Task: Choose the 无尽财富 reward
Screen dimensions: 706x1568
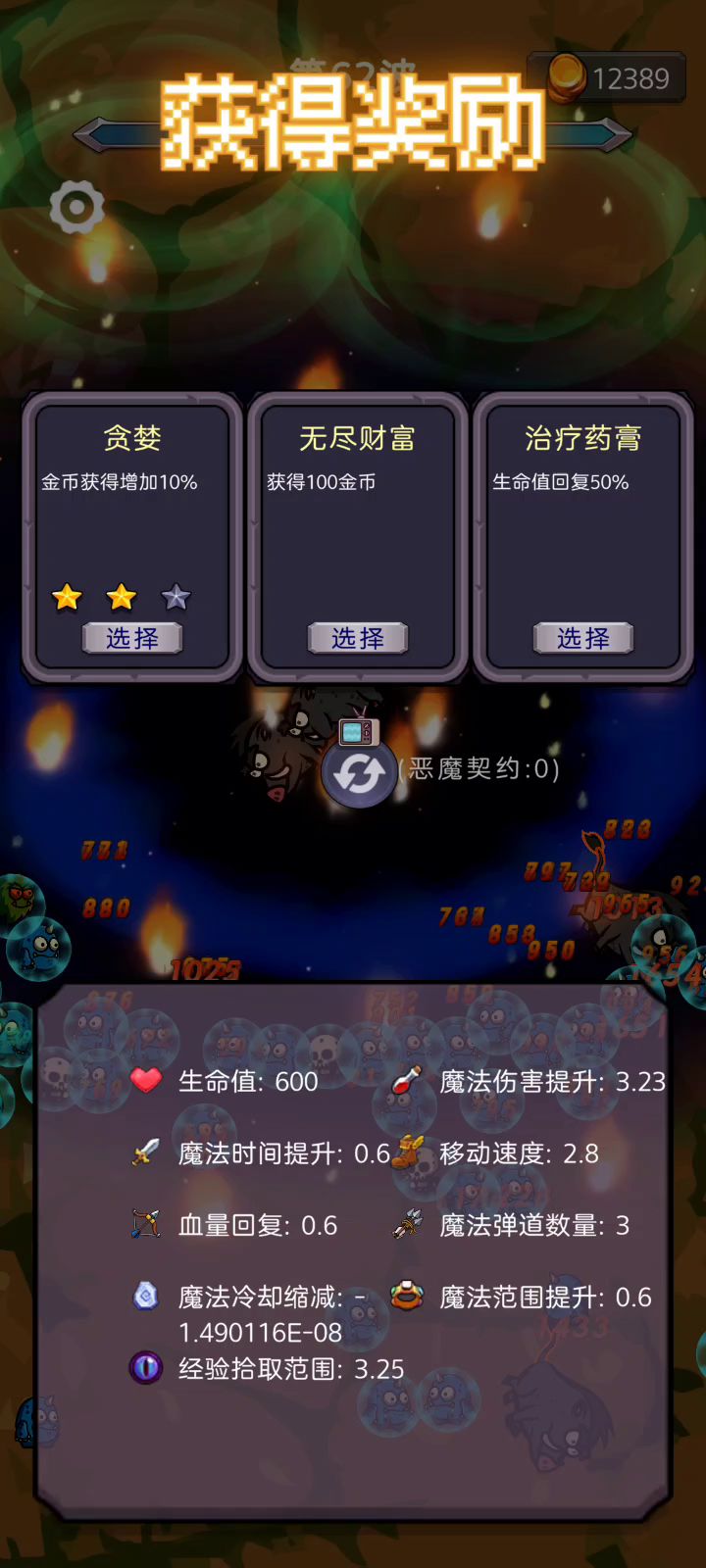Action: pyautogui.click(x=358, y=638)
